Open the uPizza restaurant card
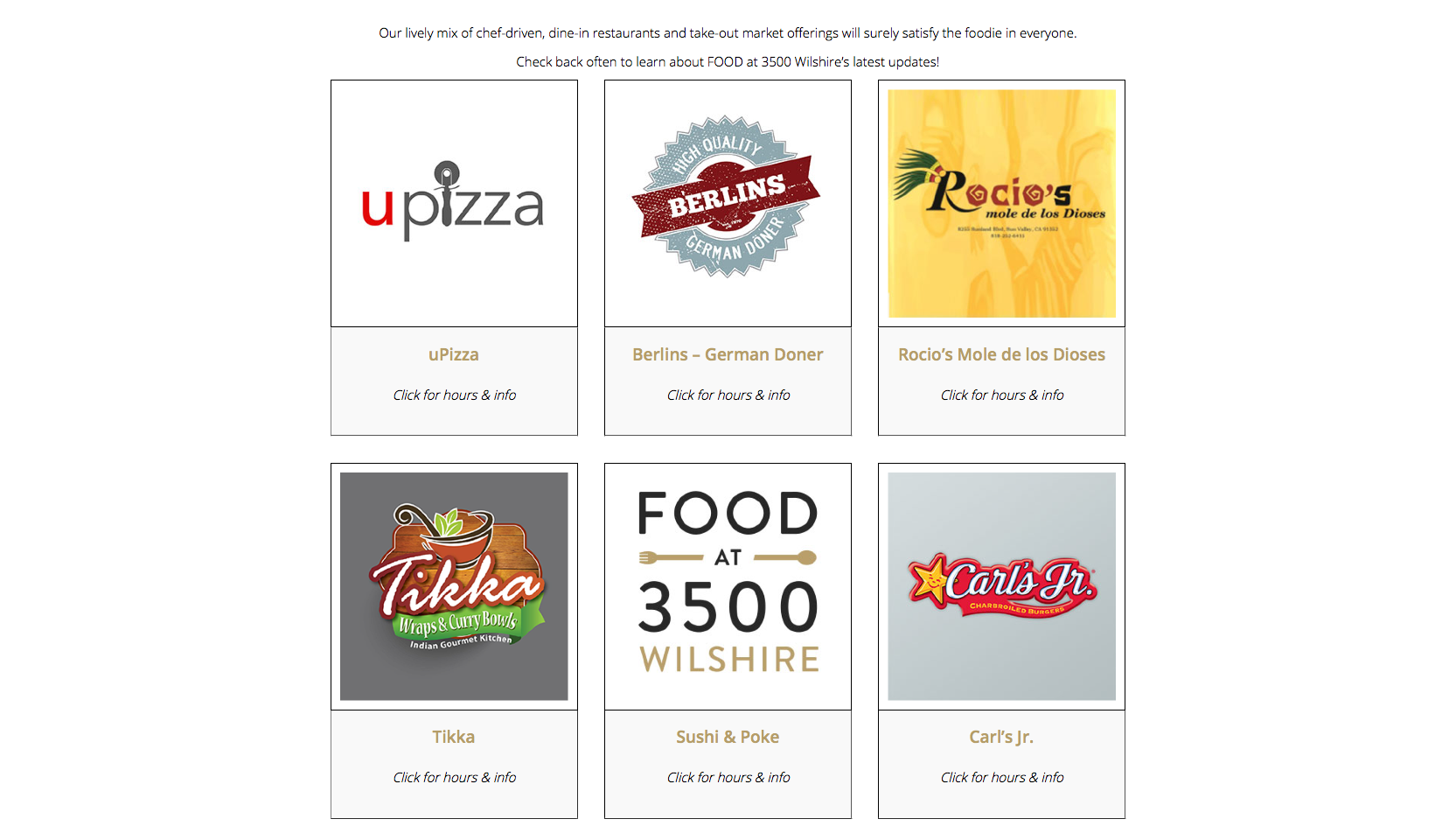 454,204
